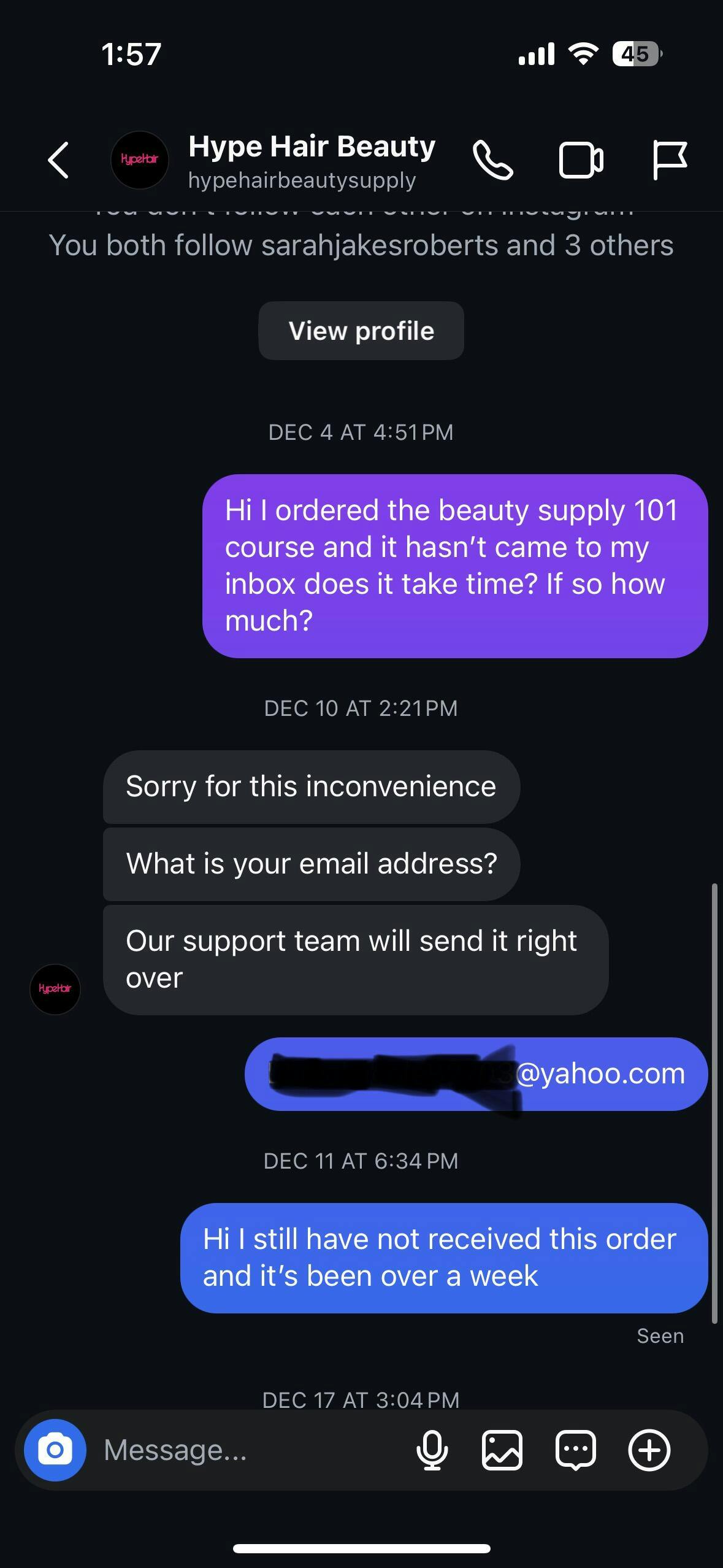Go back to the message list
Screen dimensions: 723x1568
pos(59,160)
